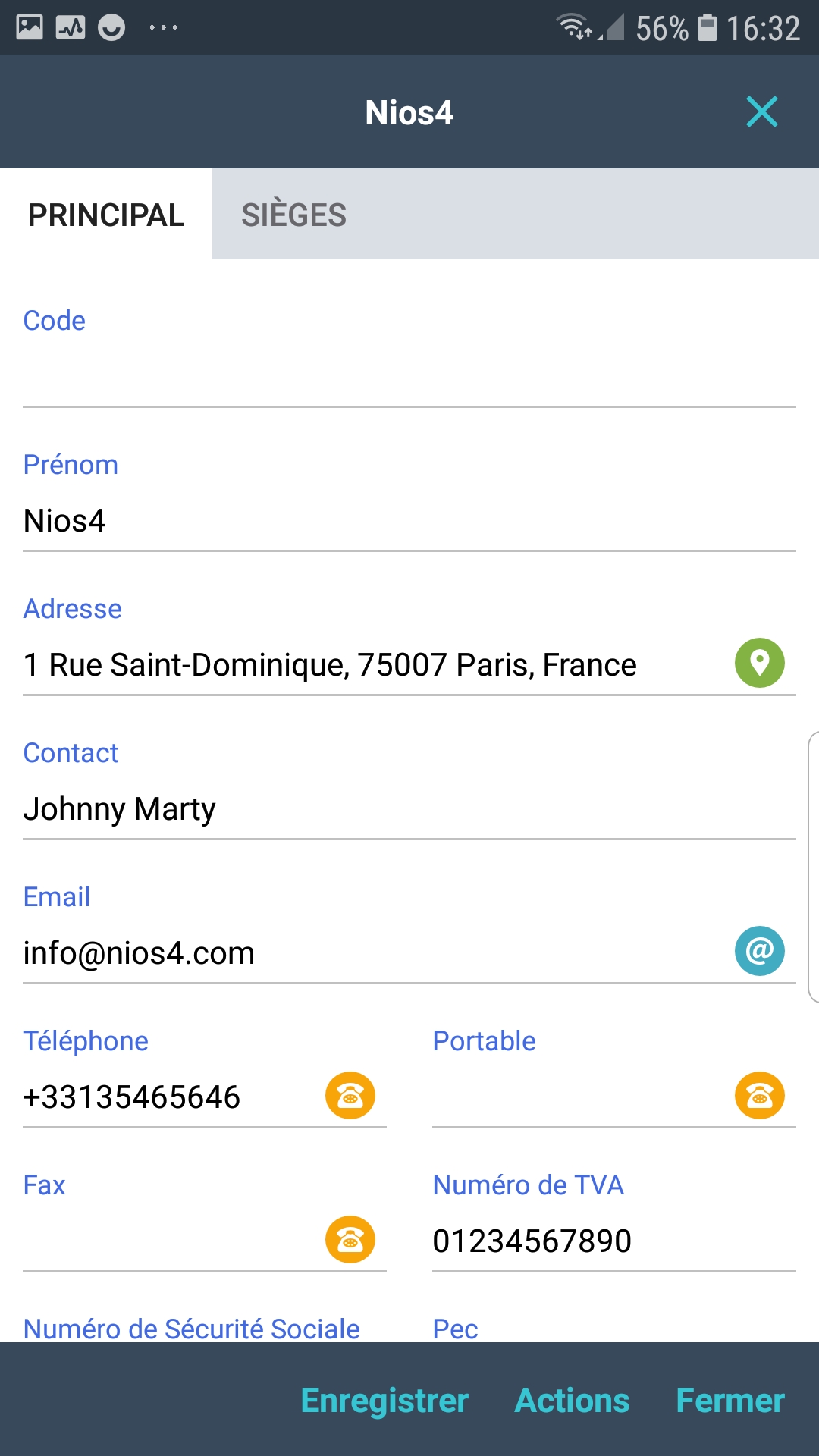Tap the phone icon in Fax field
Screen dimensions: 819x1456
coord(350,1239)
